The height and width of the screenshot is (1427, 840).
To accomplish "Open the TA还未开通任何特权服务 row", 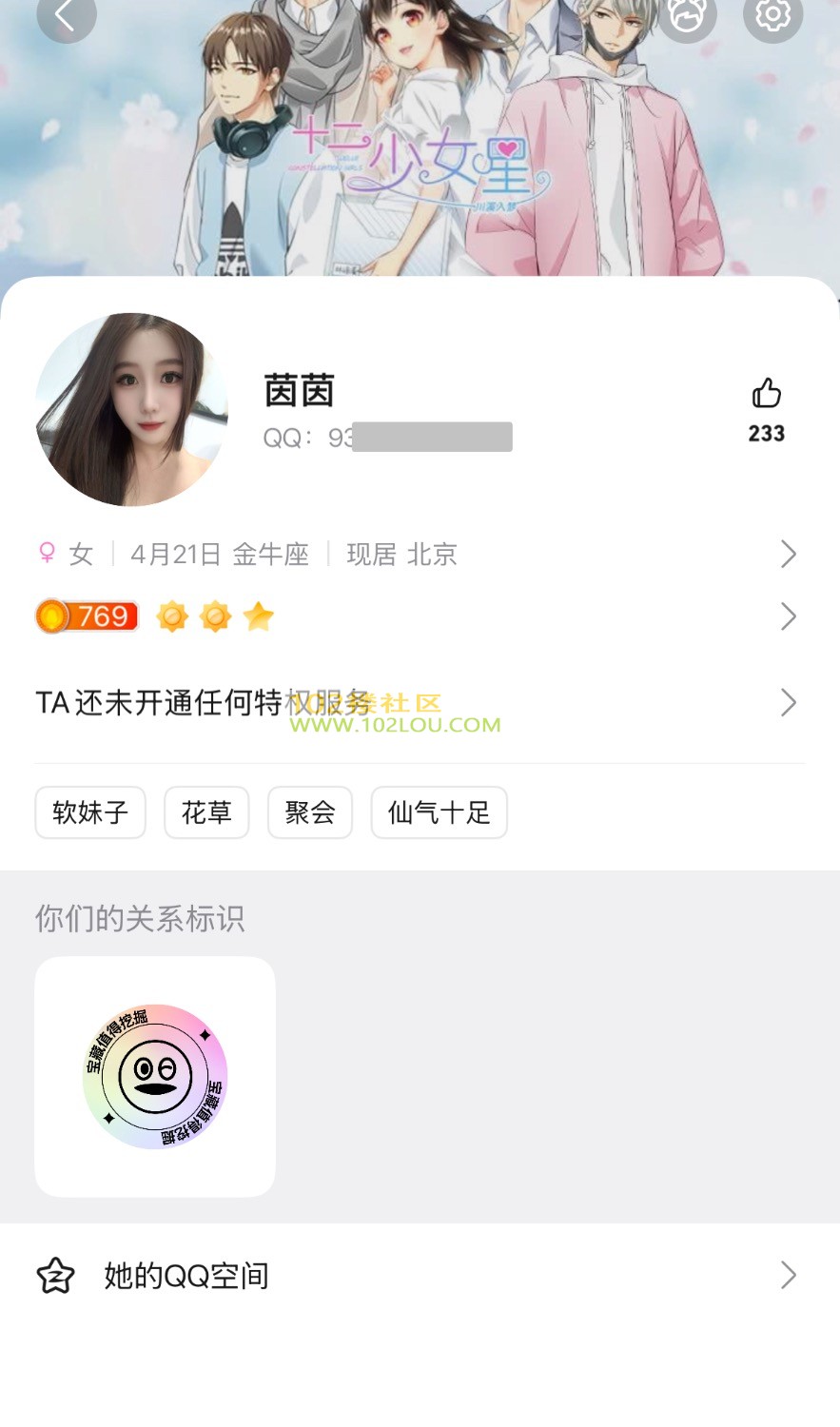I will click(x=419, y=703).
